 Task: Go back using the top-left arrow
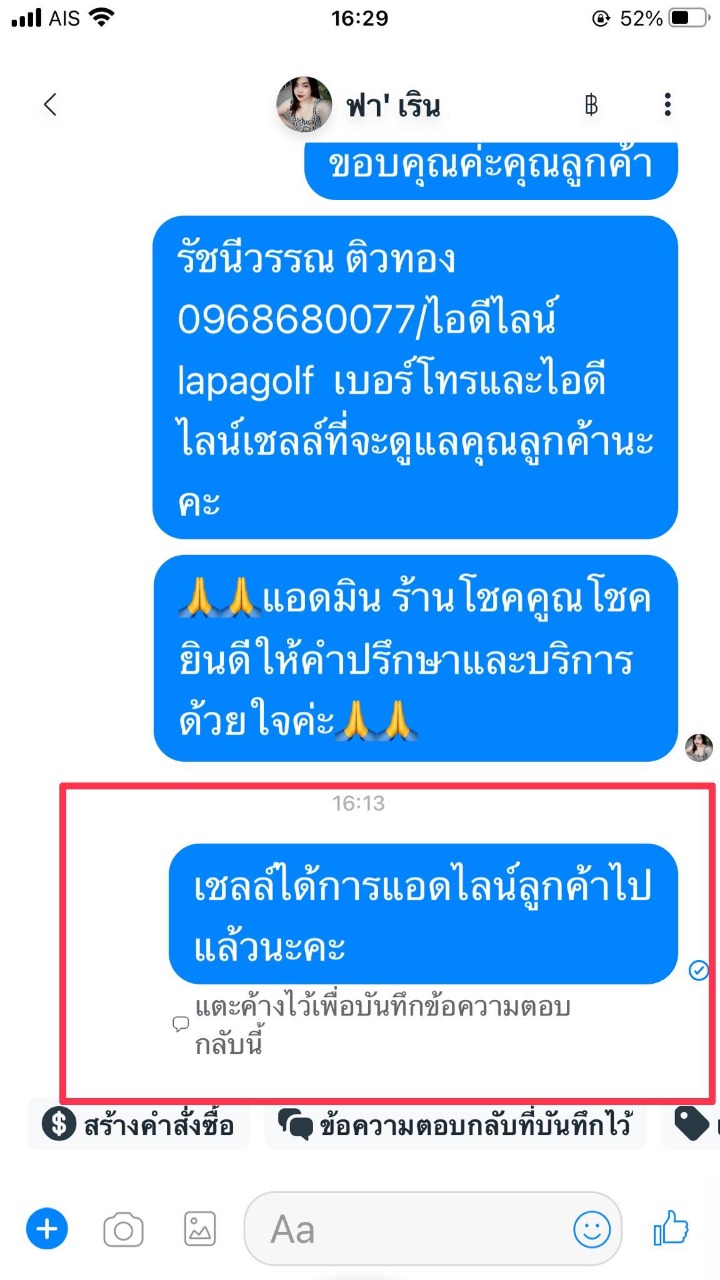[x=50, y=104]
